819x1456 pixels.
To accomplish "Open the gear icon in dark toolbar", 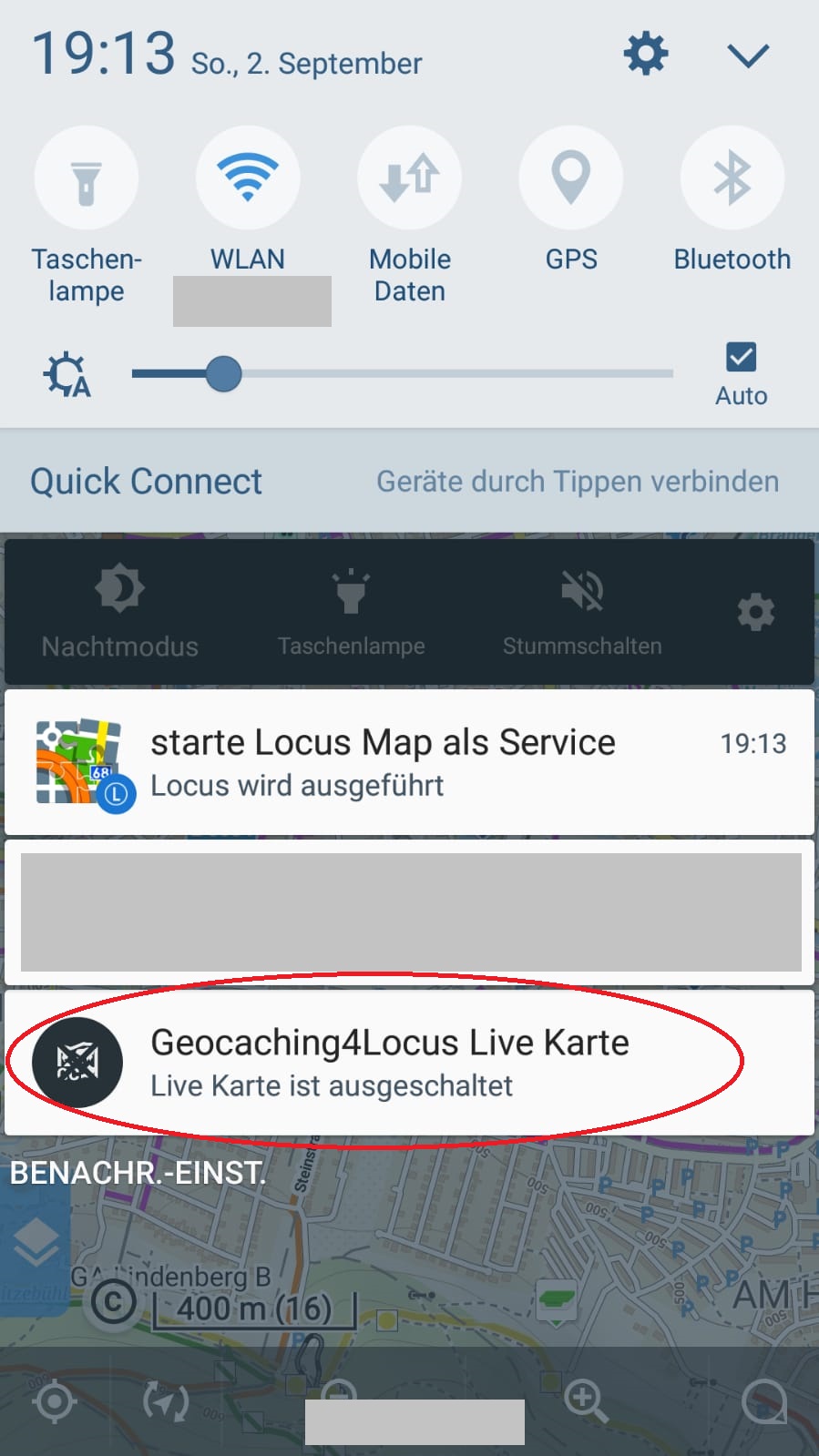I will click(x=755, y=612).
